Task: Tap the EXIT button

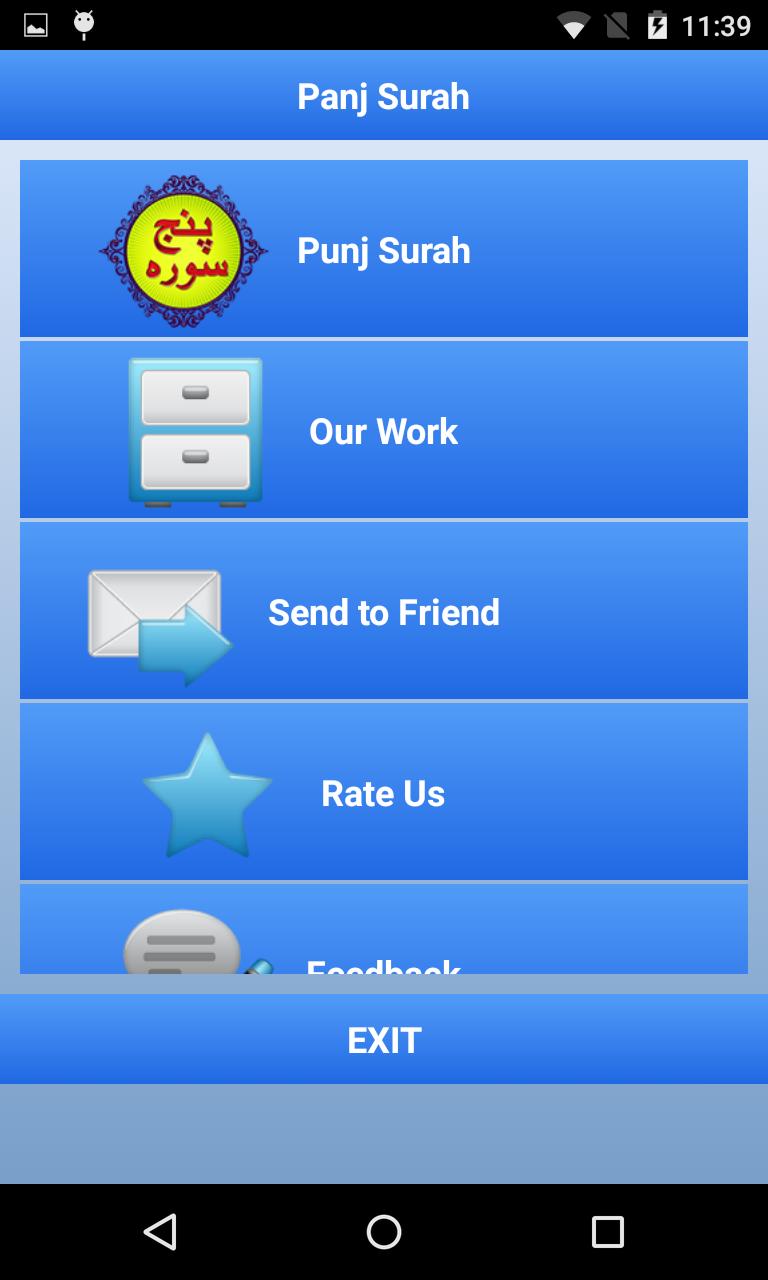Action: click(x=383, y=1039)
